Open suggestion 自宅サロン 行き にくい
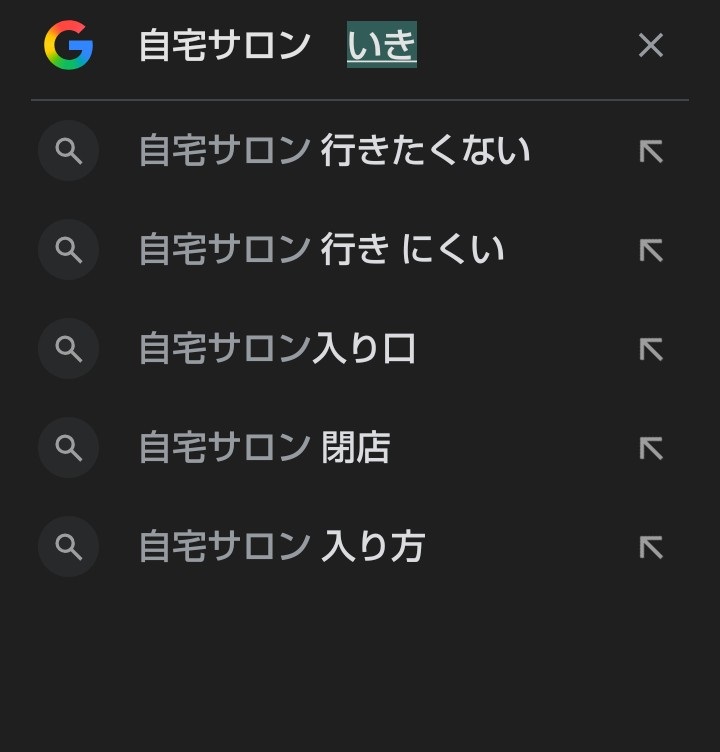 click(x=320, y=249)
